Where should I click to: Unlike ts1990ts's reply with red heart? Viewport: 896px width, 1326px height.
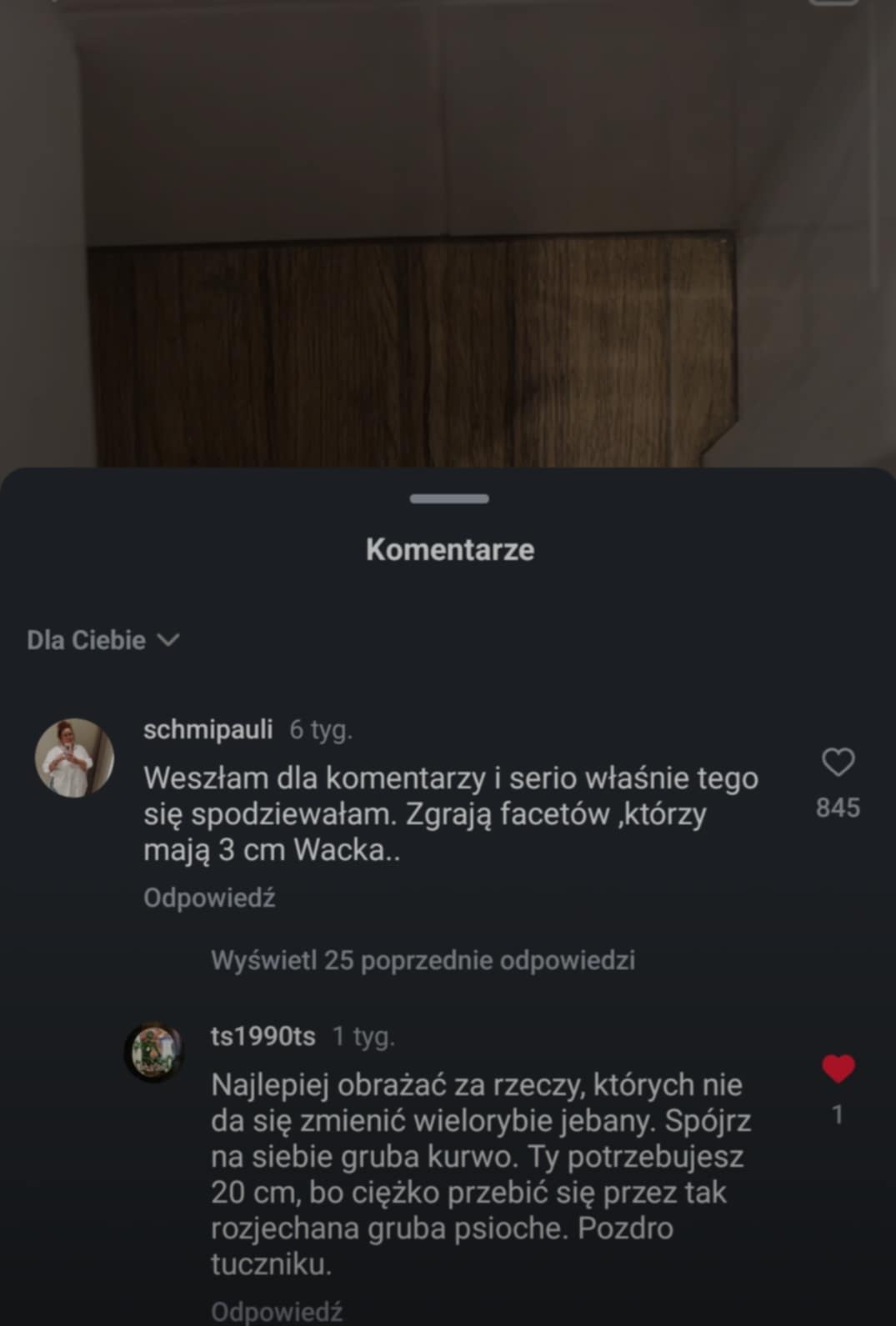pos(838,1069)
